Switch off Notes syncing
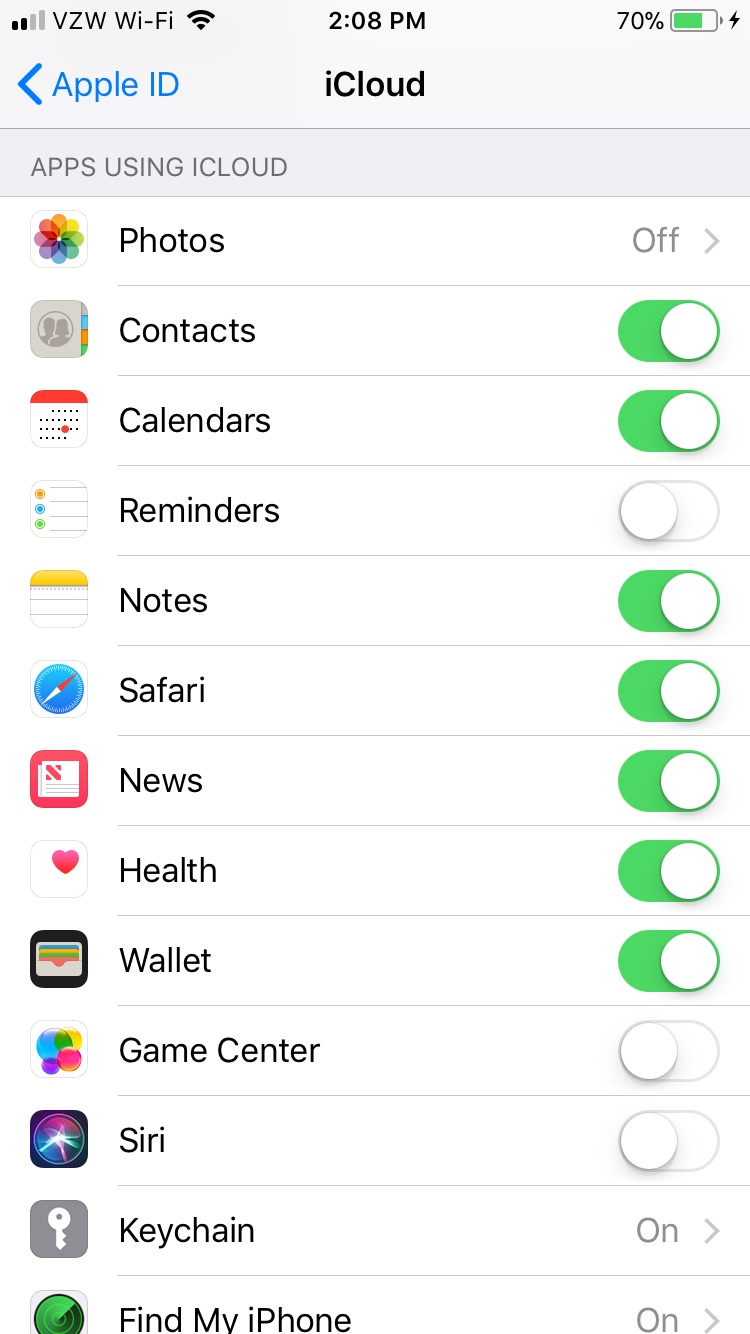 (669, 601)
